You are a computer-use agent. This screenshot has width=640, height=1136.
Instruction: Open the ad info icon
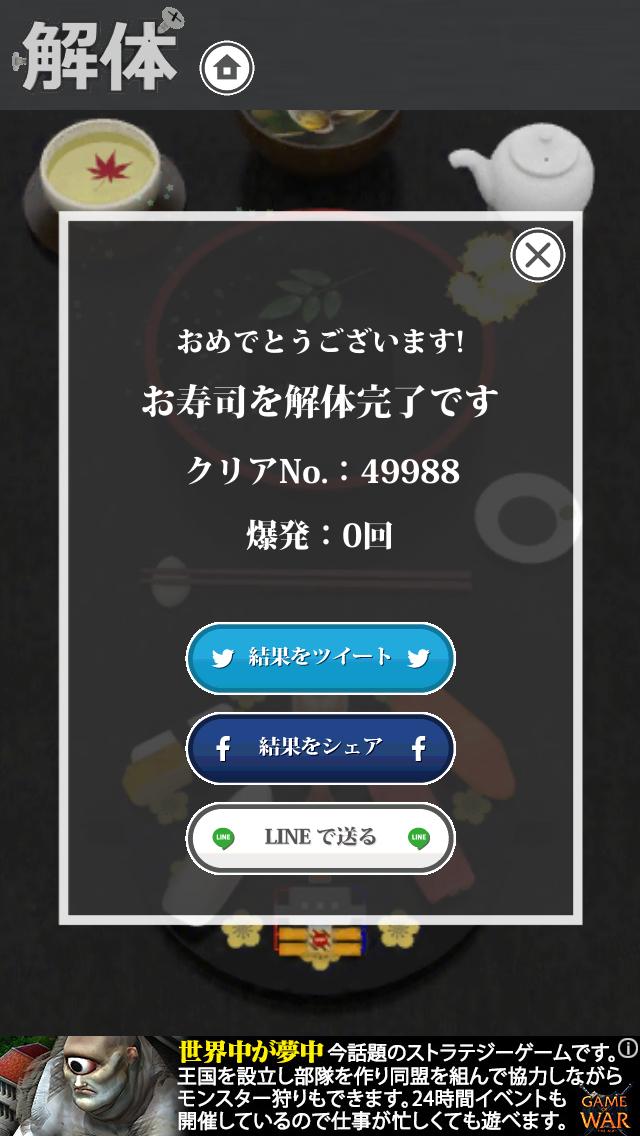pos(627,1048)
